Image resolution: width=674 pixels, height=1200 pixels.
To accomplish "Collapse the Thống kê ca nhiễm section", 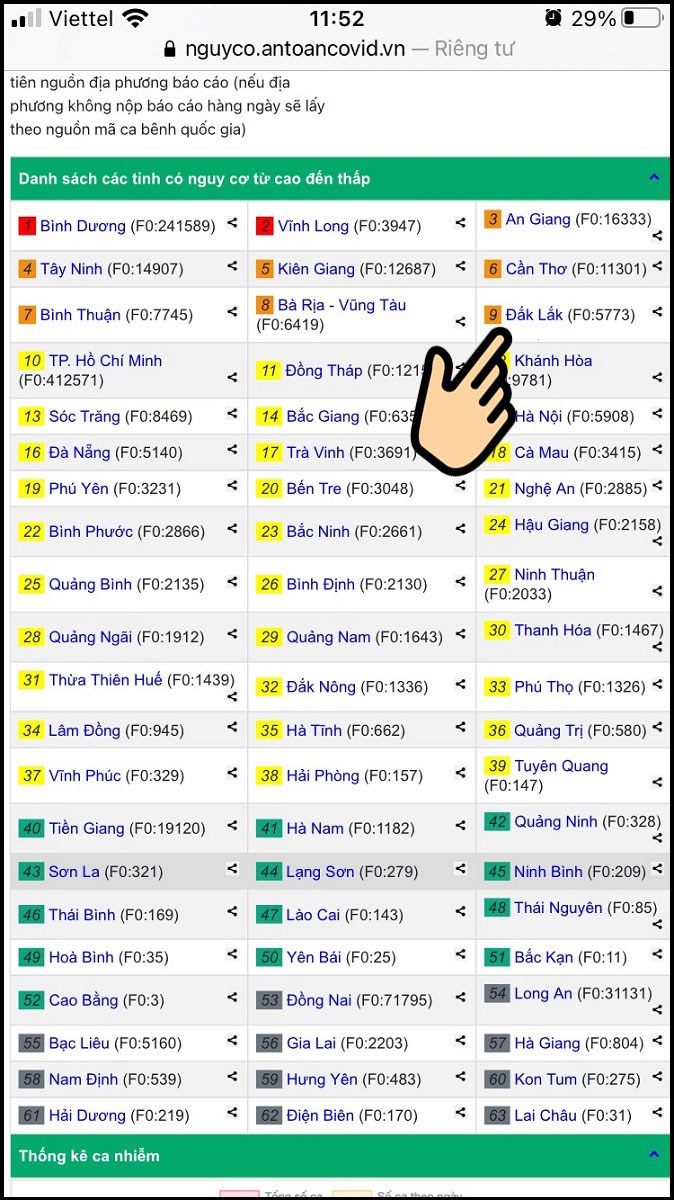I will (654, 1155).
